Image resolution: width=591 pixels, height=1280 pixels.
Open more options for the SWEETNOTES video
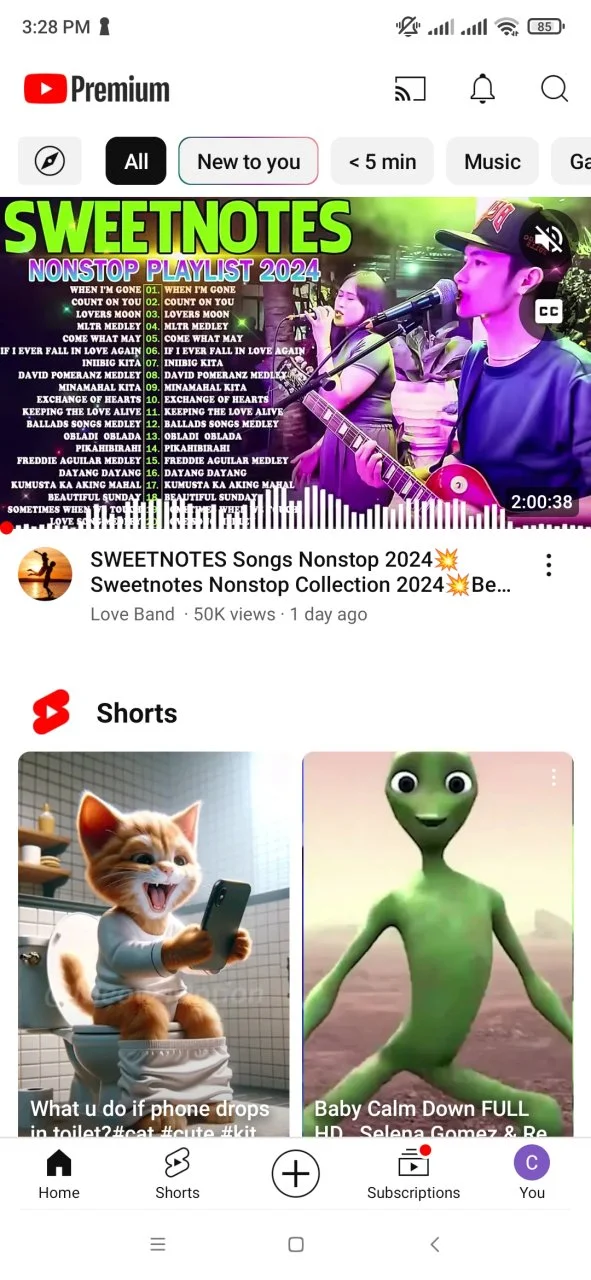point(548,566)
